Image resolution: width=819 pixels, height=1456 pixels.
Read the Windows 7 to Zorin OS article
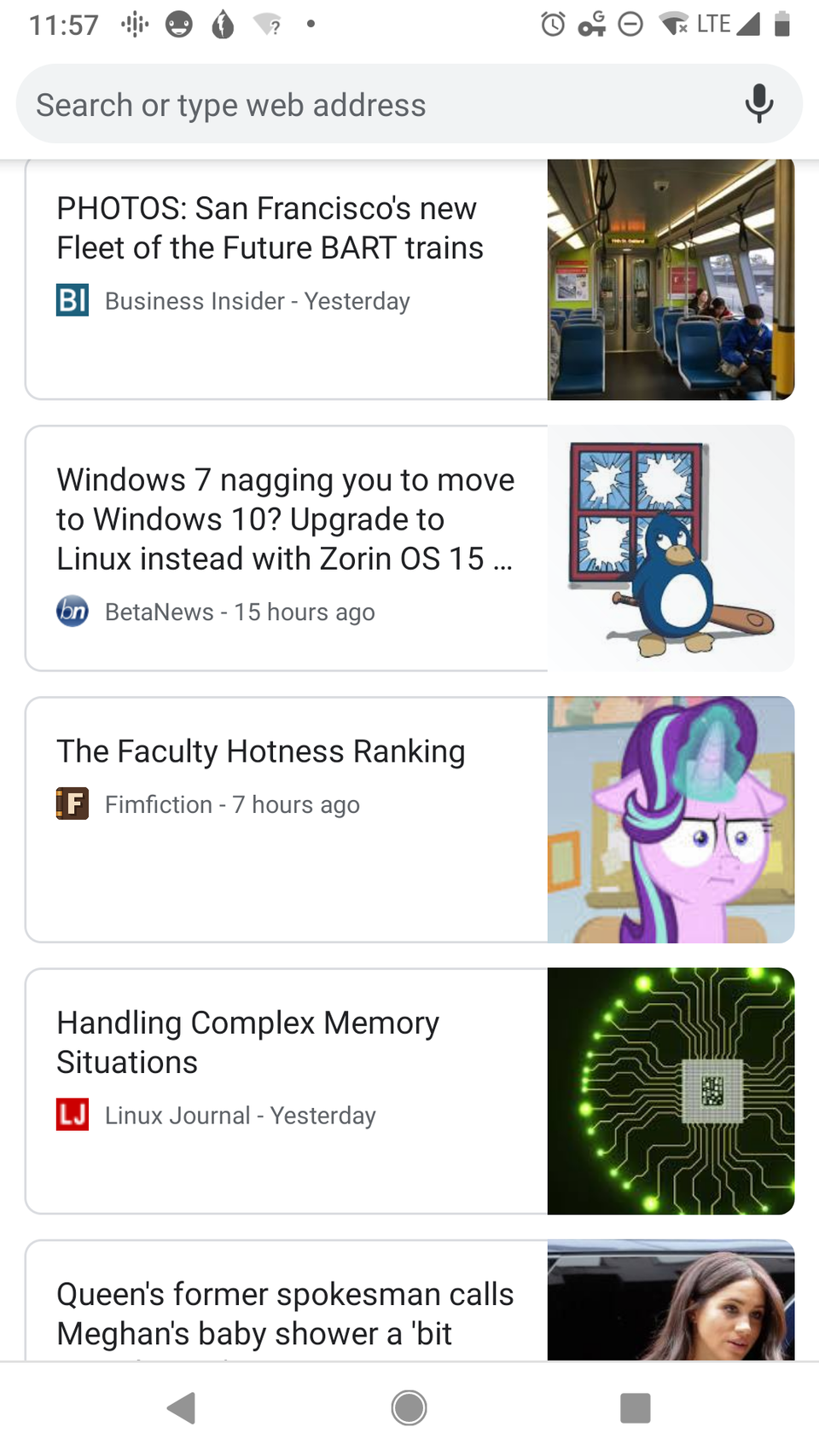click(x=286, y=519)
